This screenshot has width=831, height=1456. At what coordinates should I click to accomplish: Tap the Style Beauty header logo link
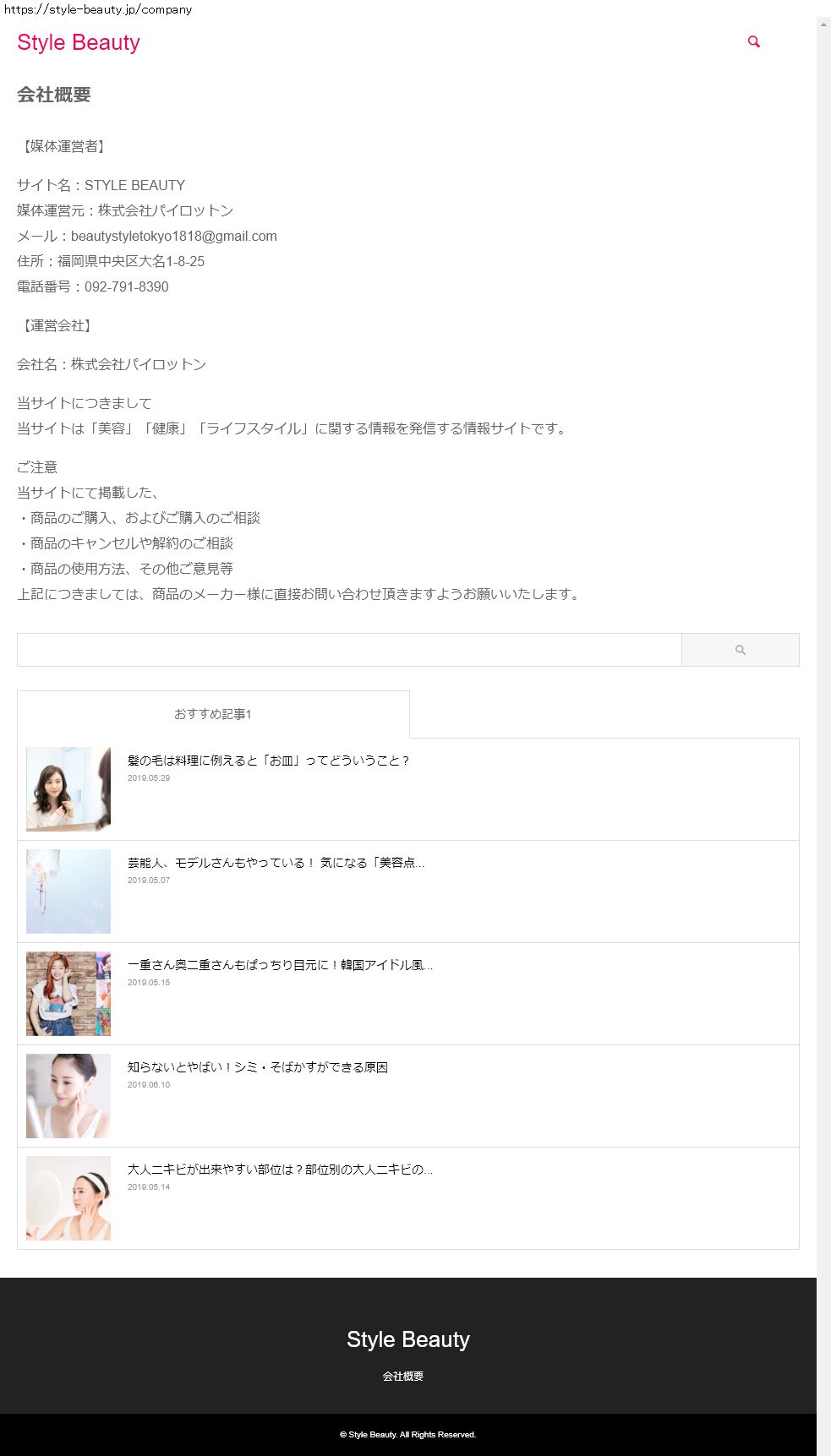coord(79,42)
